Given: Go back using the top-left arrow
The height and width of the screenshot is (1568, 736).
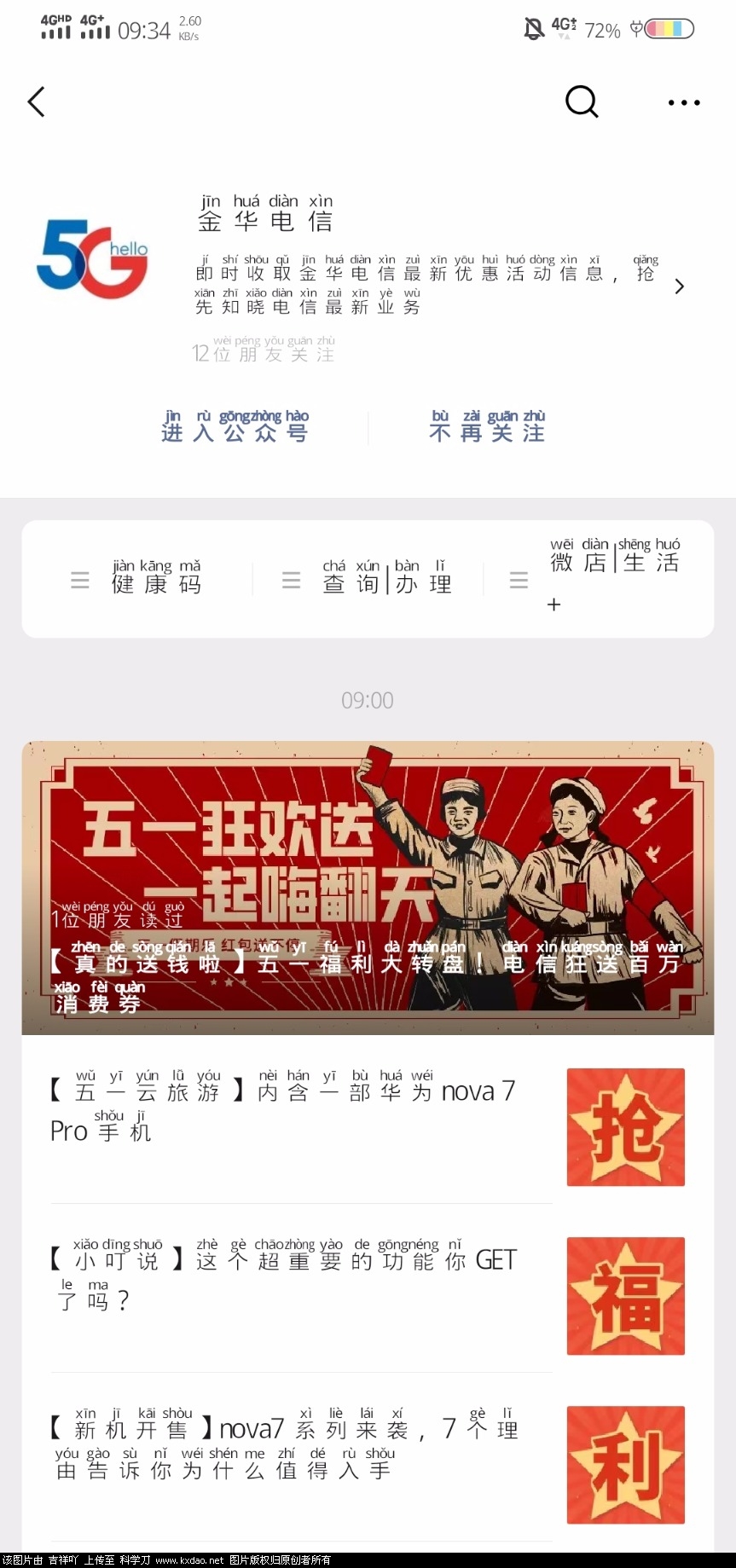Looking at the screenshot, I should (x=37, y=102).
